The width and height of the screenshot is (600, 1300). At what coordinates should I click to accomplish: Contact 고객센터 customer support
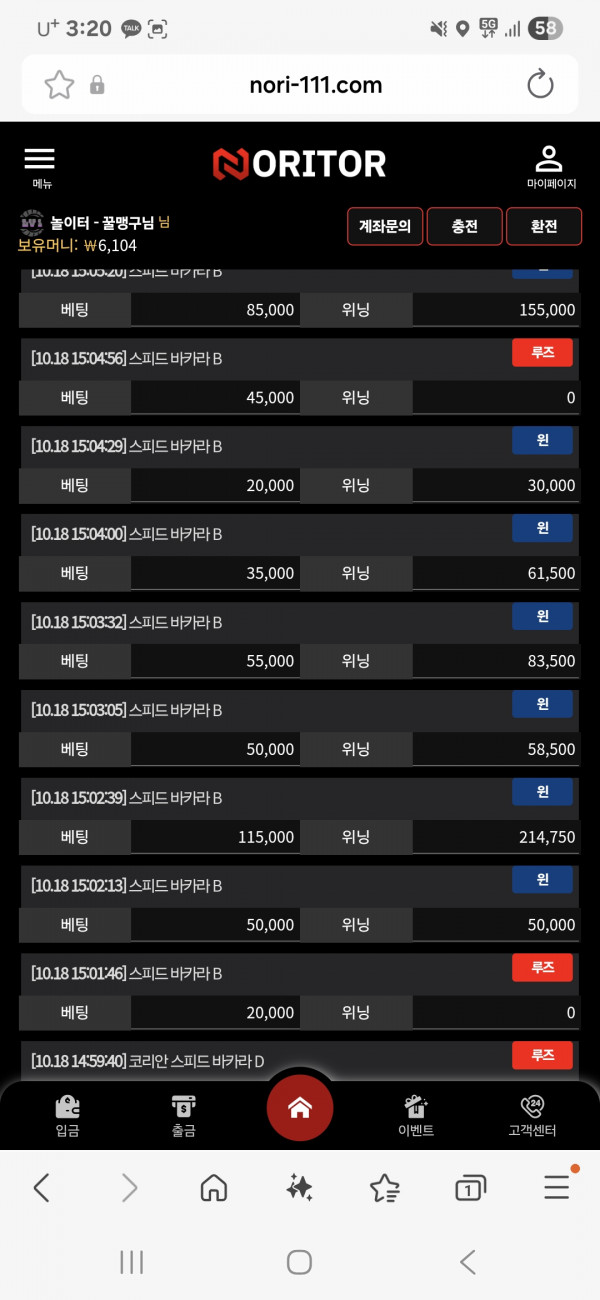pos(532,1115)
